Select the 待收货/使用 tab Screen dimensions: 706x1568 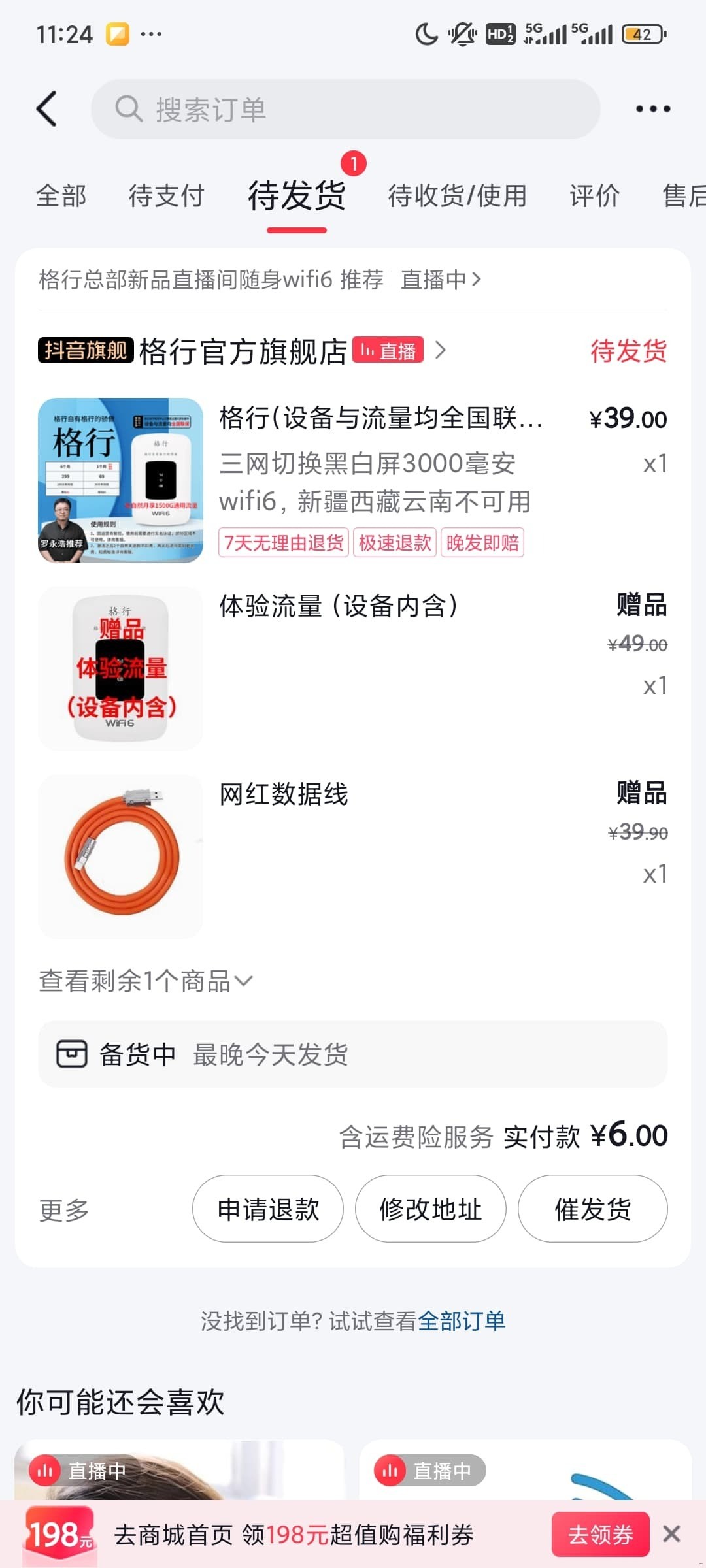click(x=457, y=195)
